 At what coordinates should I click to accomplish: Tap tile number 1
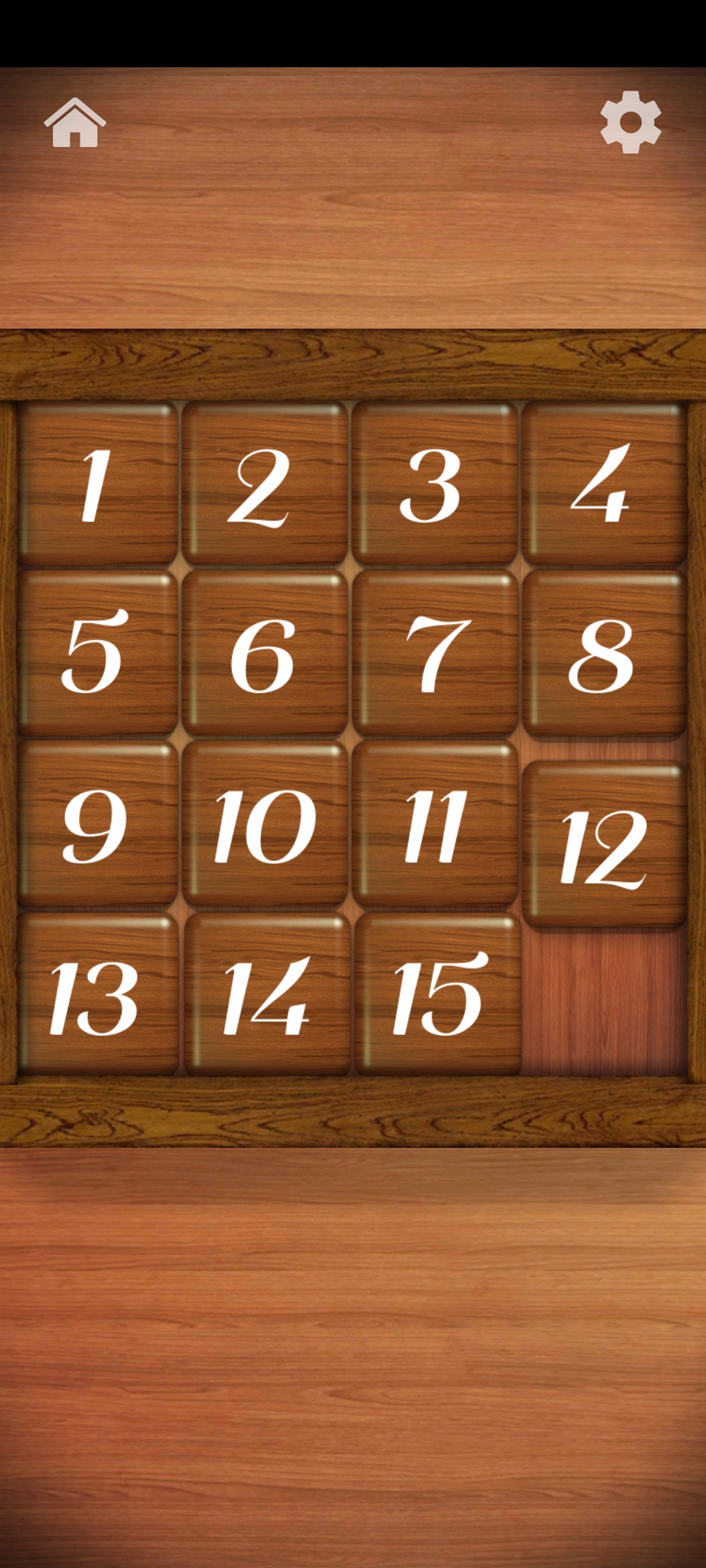[x=97, y=483]
